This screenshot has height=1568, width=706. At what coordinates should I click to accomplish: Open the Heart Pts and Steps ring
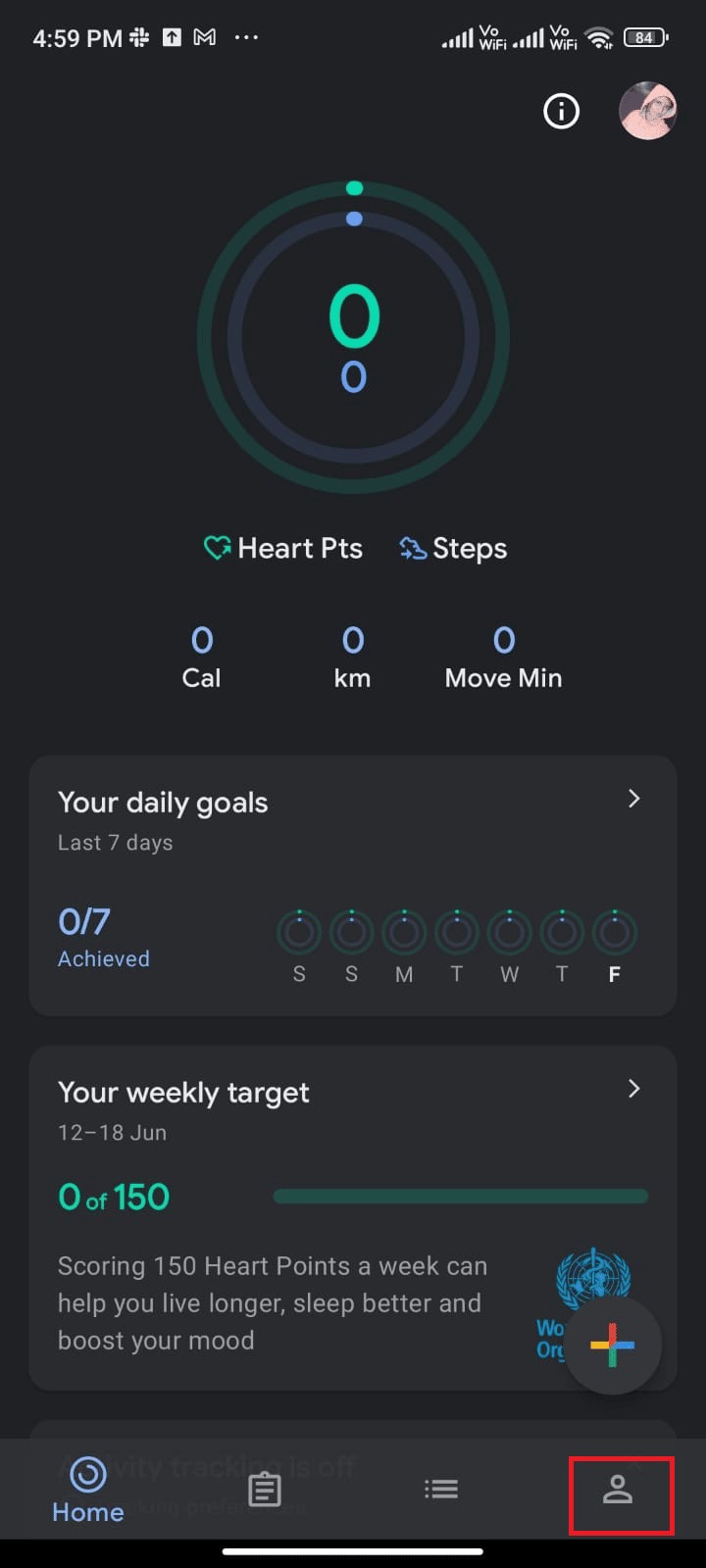coord(353,338)
